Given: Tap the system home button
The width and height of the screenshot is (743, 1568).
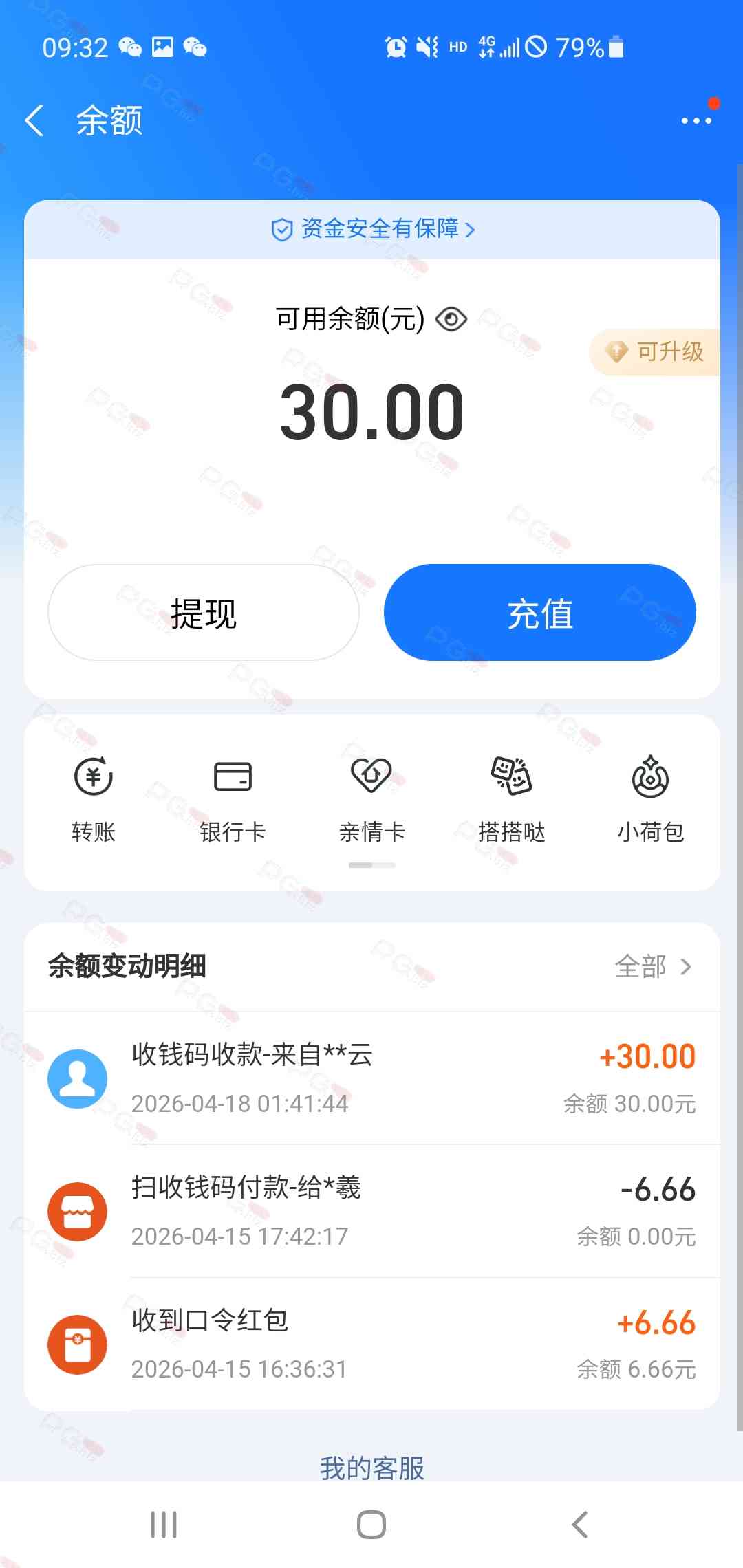Looking at the screenshot, I should [371, 1525].
